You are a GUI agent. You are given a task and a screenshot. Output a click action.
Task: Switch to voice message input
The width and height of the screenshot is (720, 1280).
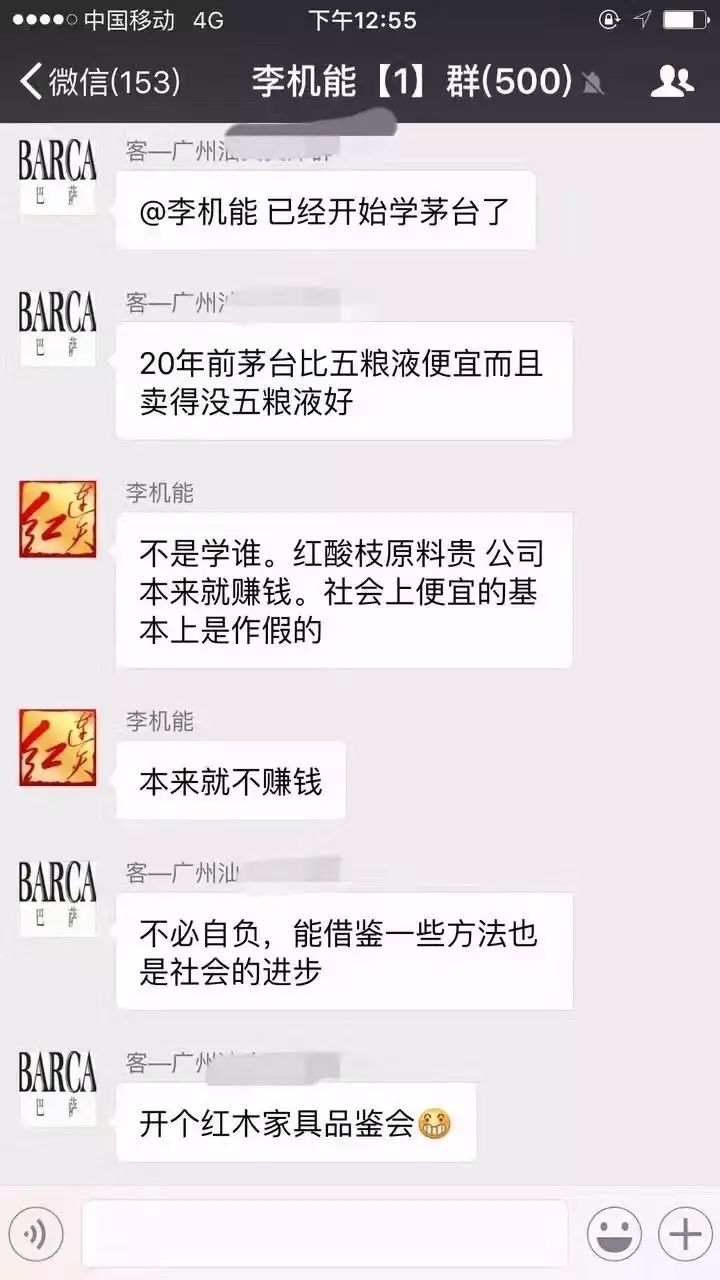(36, 1234)
